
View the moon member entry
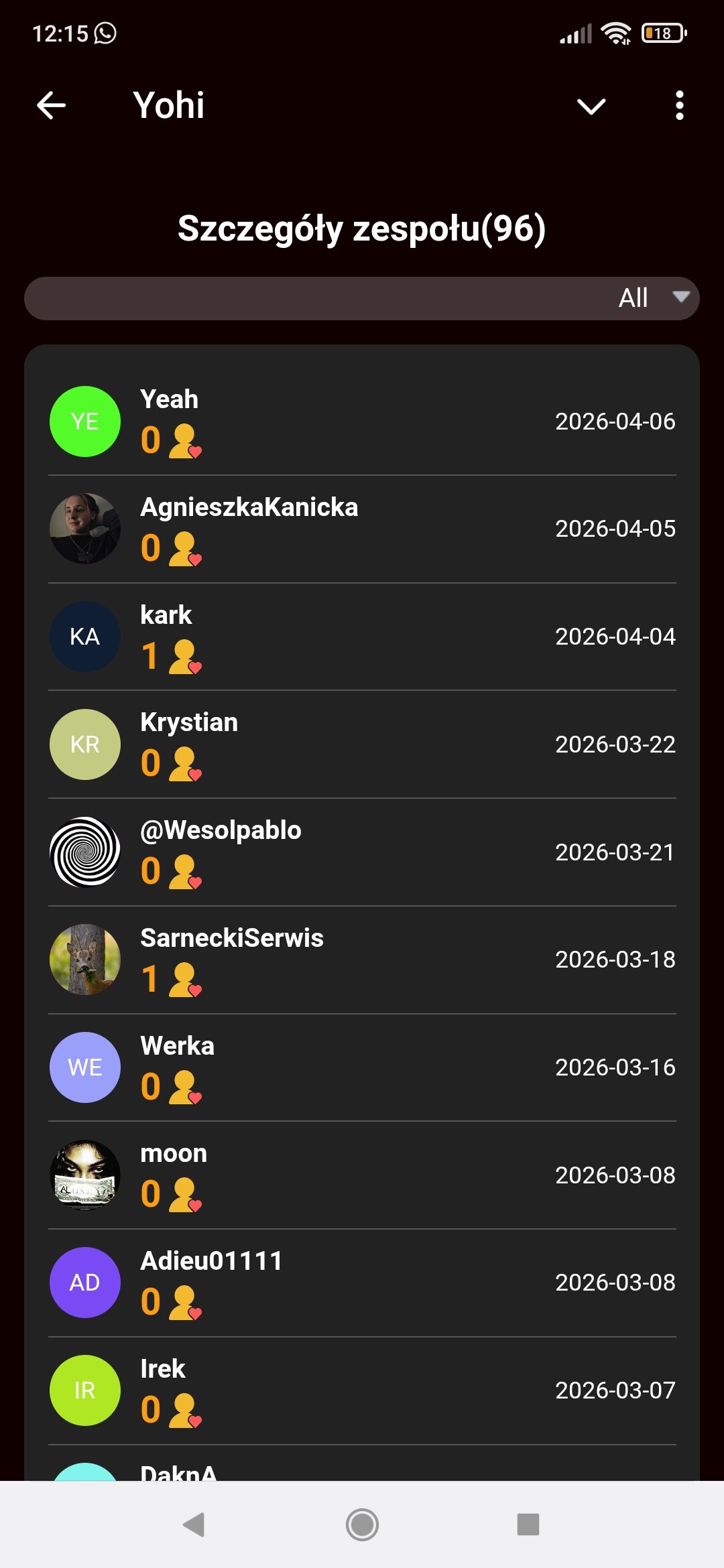(x=362, y=1175)
